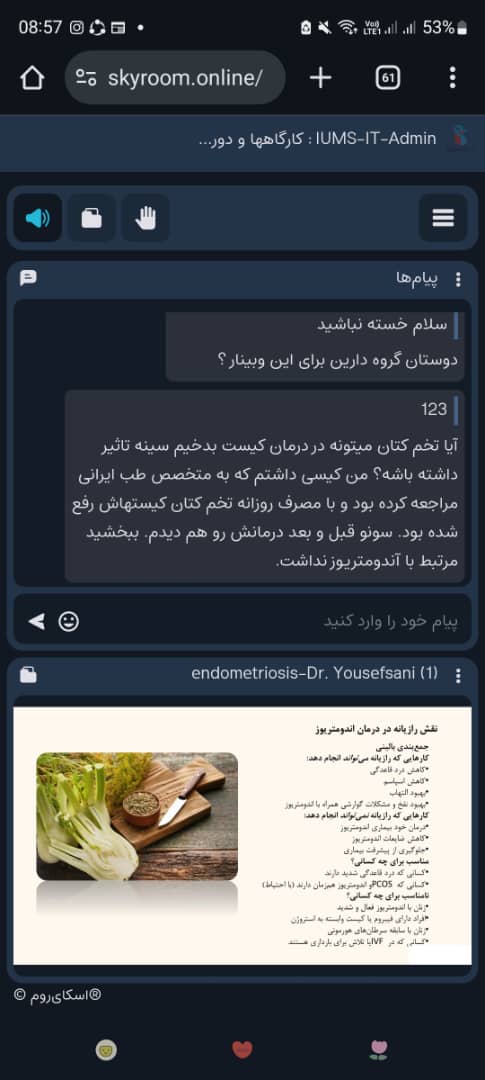Open the files folder toolbar button
The image size is (485, 1080).
pos(92,218)
